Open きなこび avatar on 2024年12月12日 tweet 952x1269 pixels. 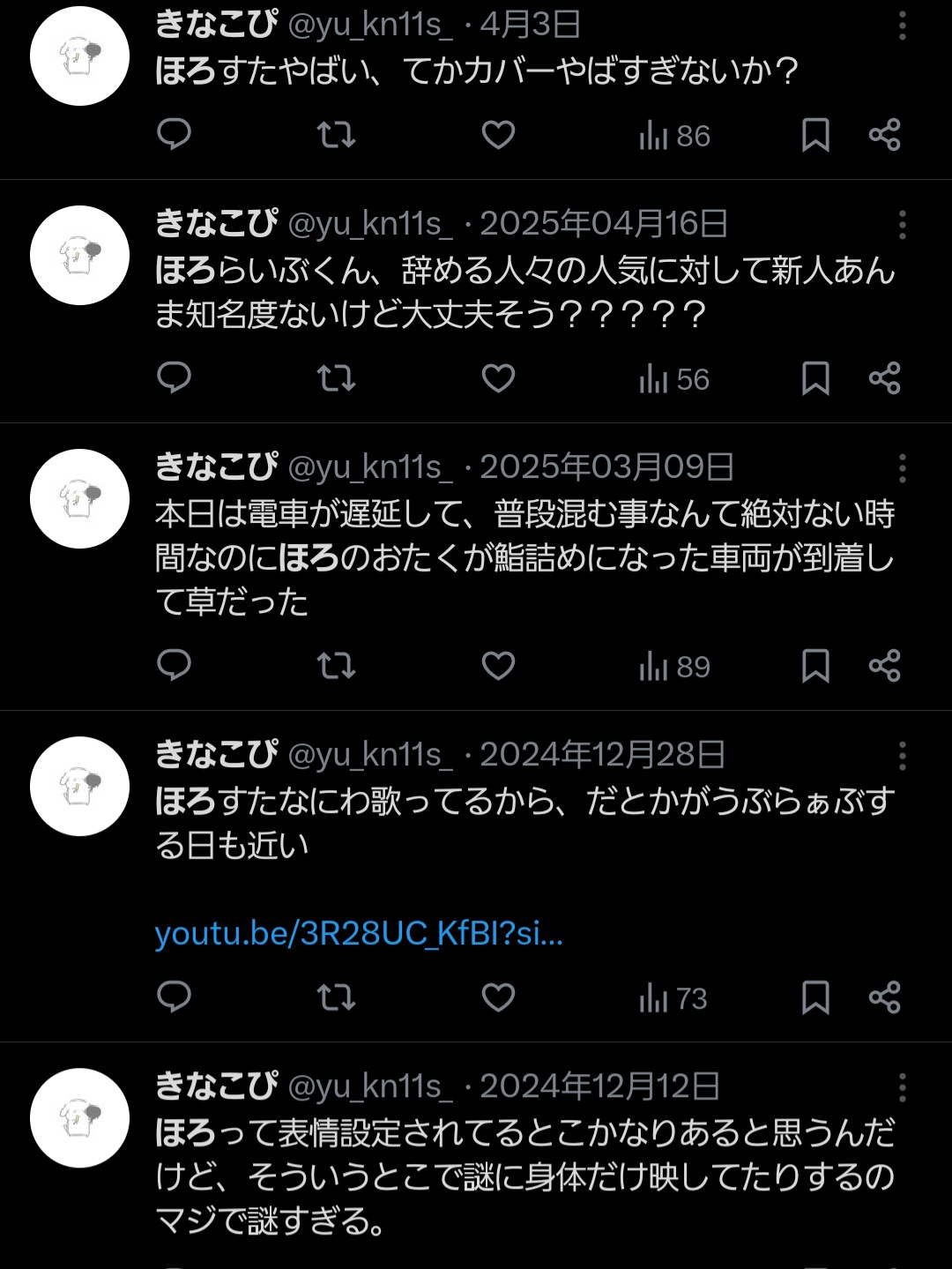80,1117
